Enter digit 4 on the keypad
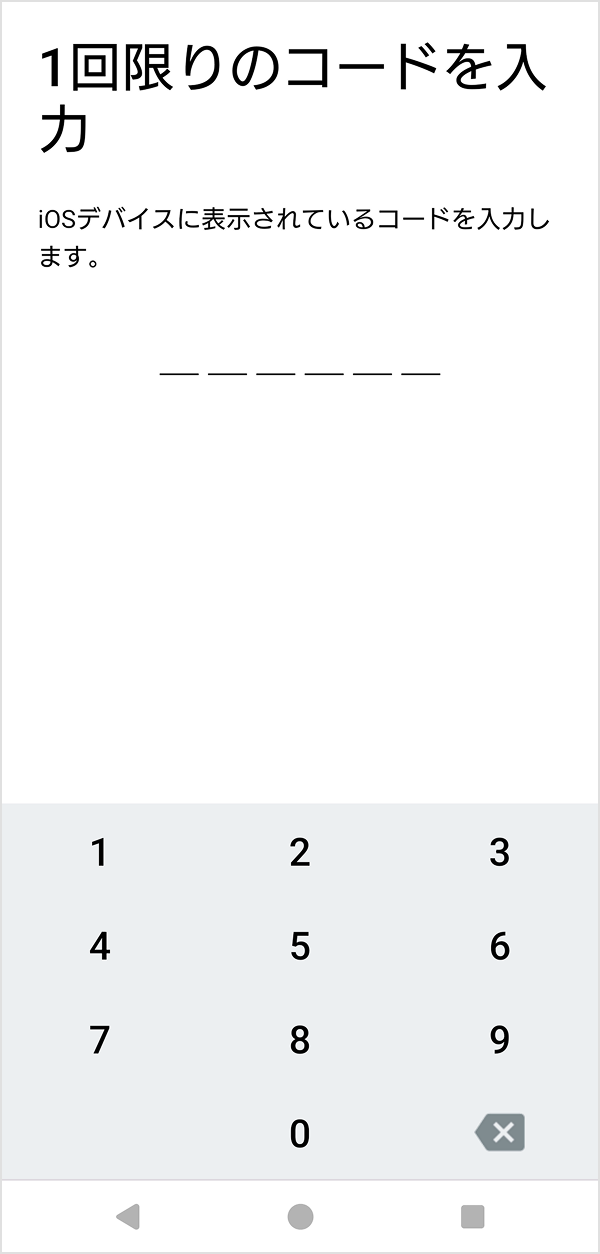This screenshot has width=600, height=1254. tap(99, 946)
